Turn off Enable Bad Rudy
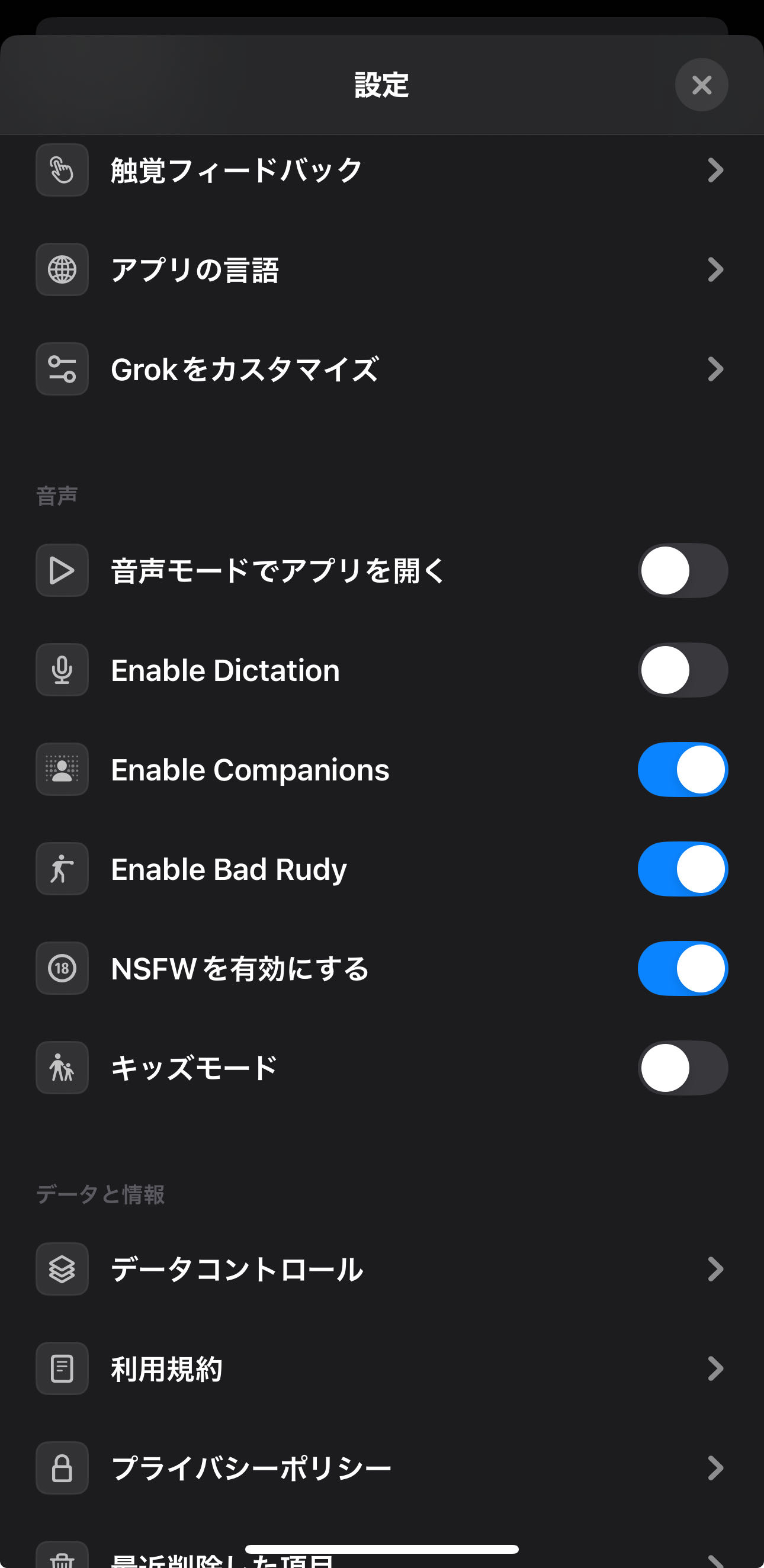Screen dimensions: 764x1568 [682, 869]
